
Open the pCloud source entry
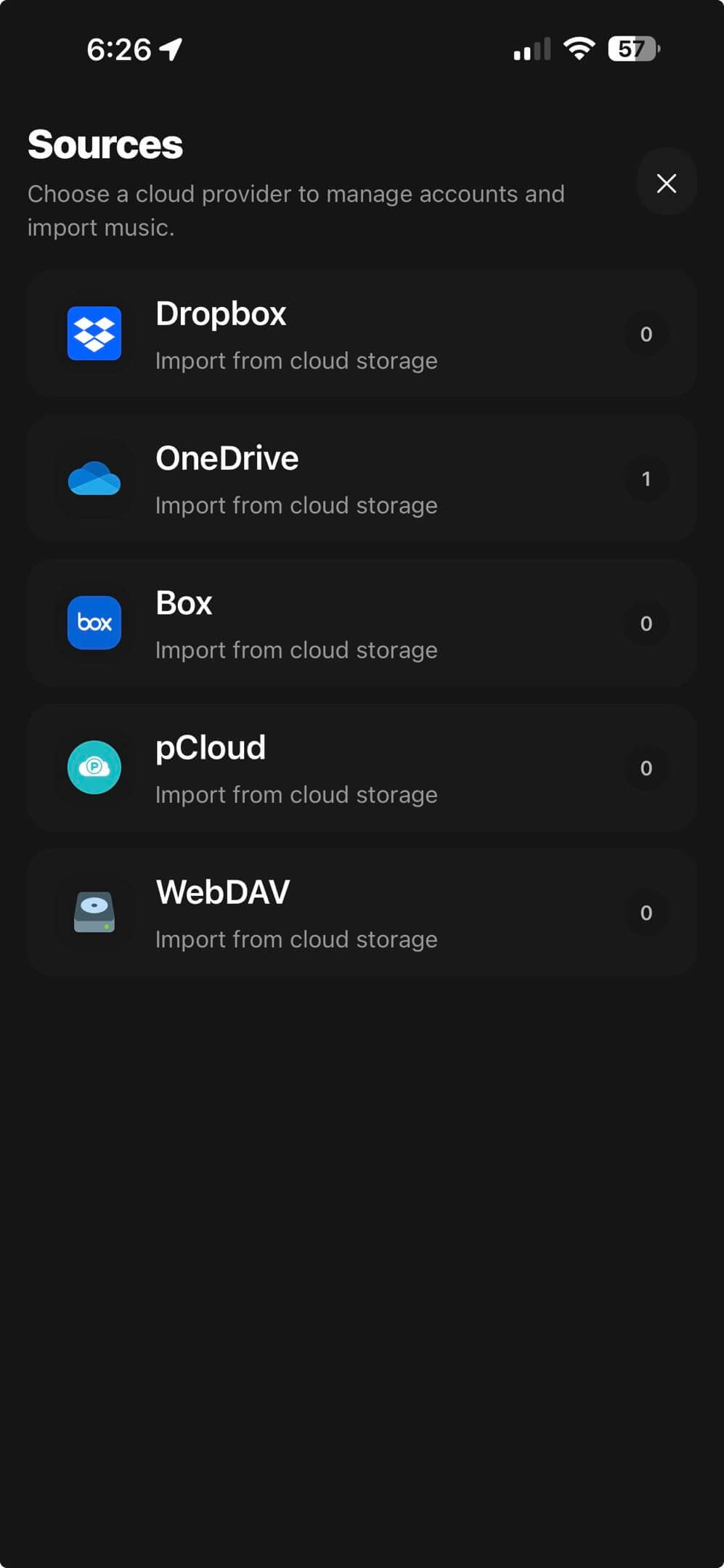(x=362, y=767)
